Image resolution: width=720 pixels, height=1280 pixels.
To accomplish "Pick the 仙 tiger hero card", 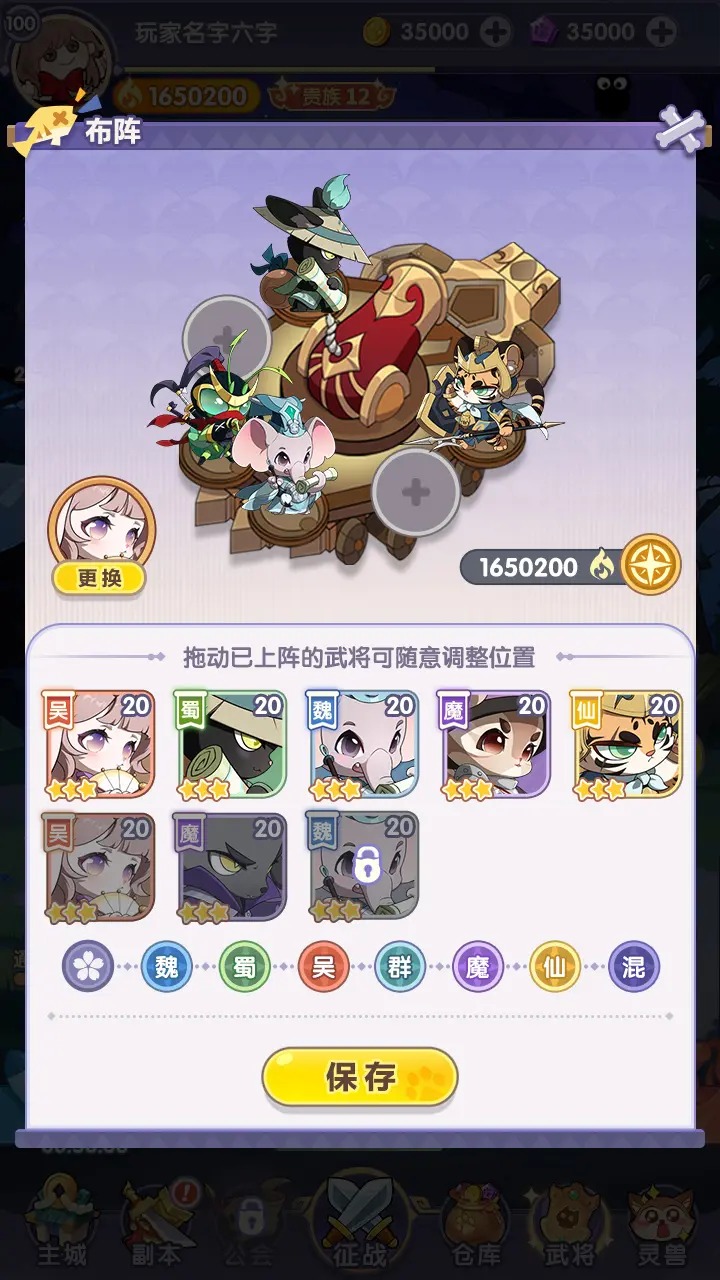I will pyautogui.click(x=626, y=744).
